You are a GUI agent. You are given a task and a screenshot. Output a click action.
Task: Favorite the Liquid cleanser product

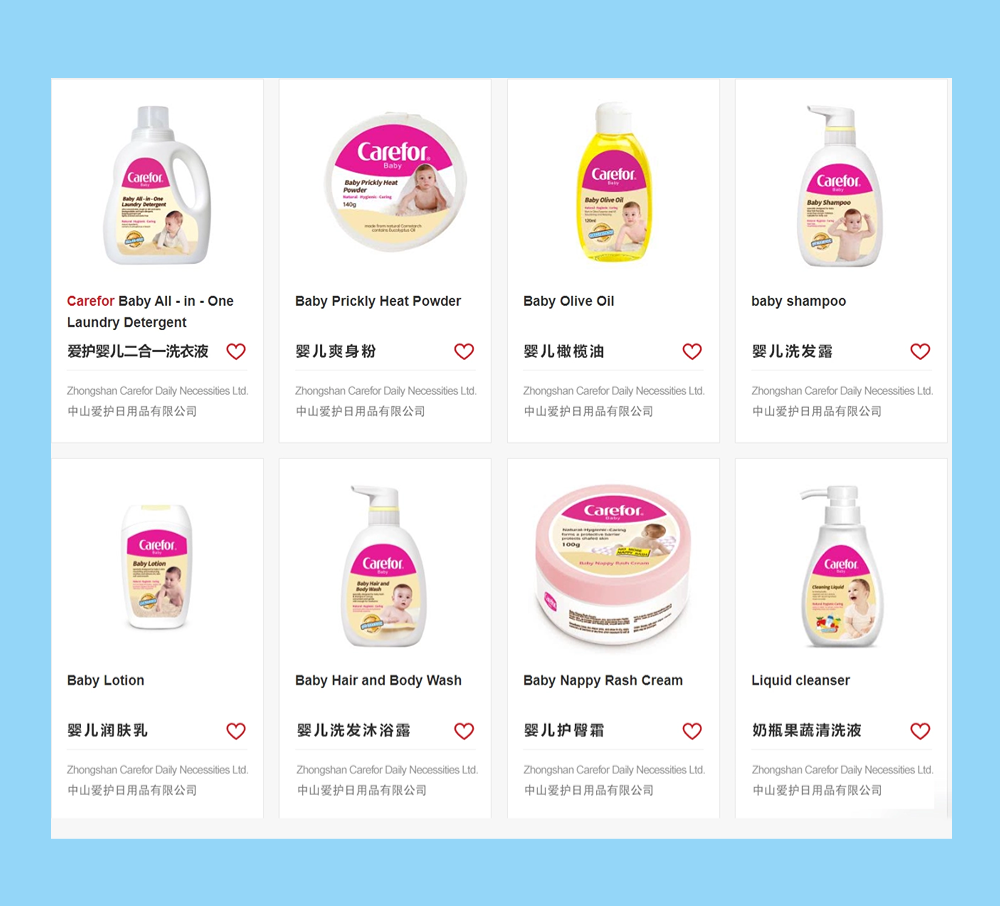920,731
